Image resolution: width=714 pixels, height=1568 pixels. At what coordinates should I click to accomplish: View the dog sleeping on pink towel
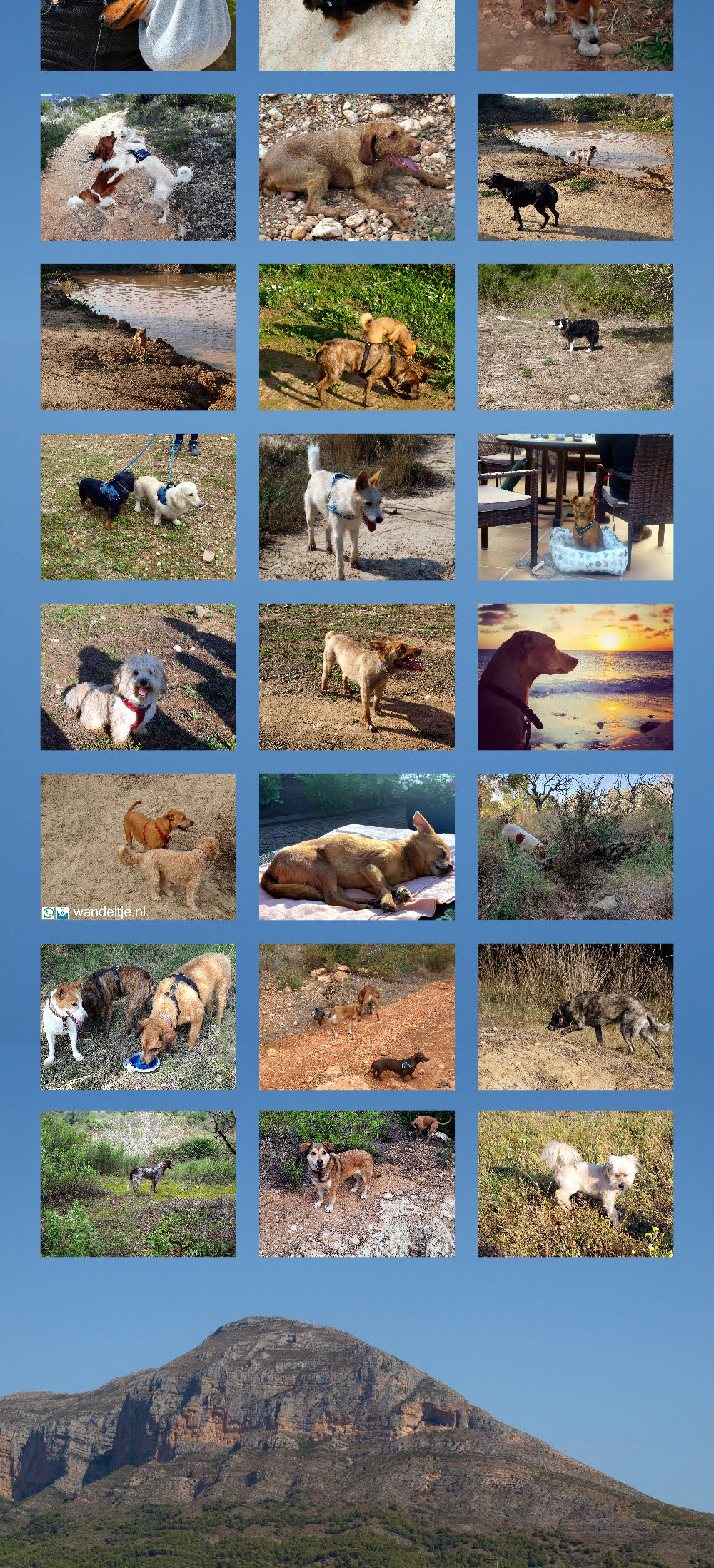pyautogui.click(x=356, y=846)
